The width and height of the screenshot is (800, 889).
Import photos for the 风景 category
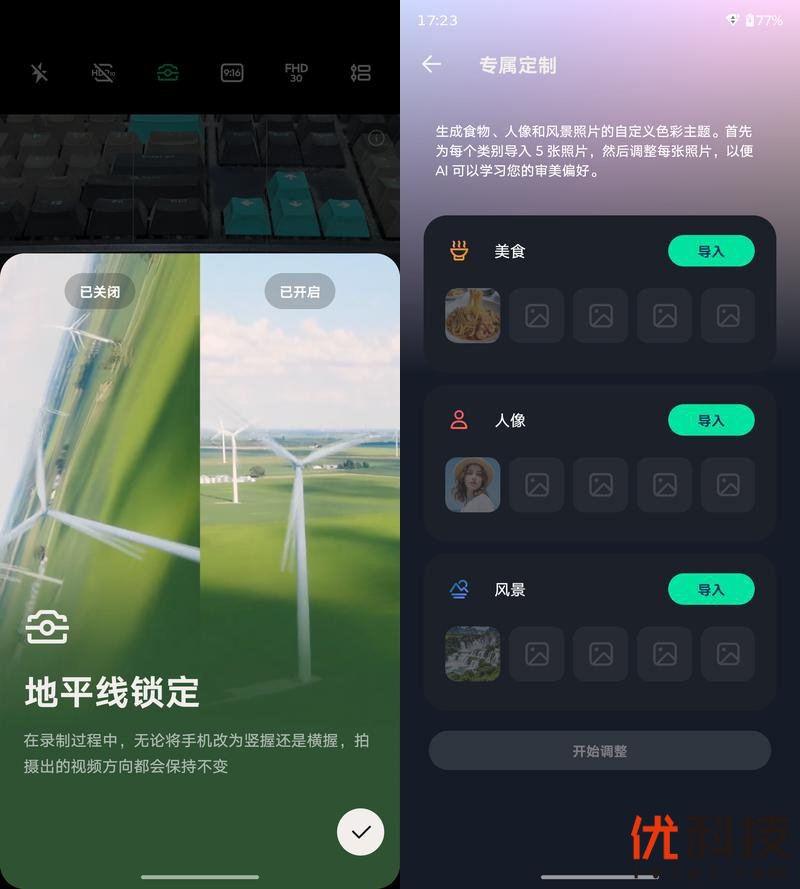(x=710, y=589)
